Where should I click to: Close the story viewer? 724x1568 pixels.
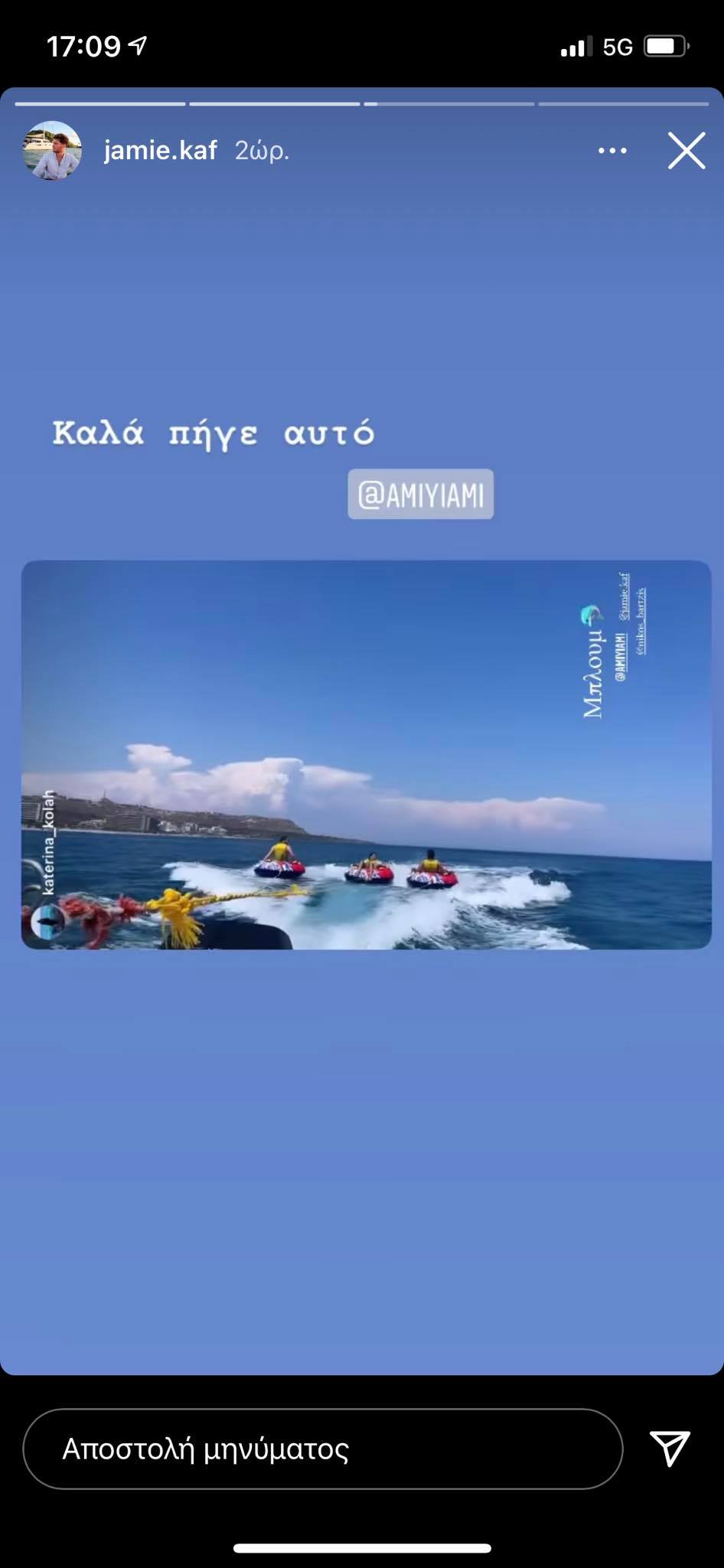point(686,150)
